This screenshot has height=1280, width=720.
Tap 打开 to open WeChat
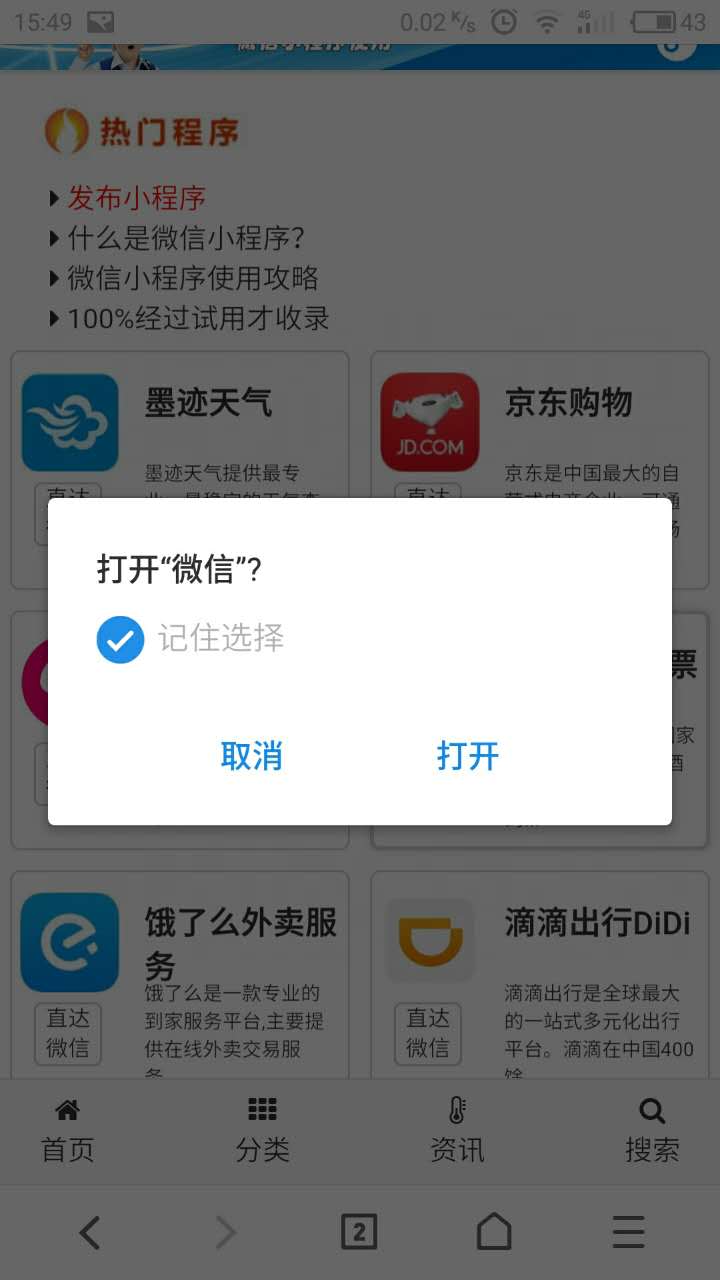point(467,756)
